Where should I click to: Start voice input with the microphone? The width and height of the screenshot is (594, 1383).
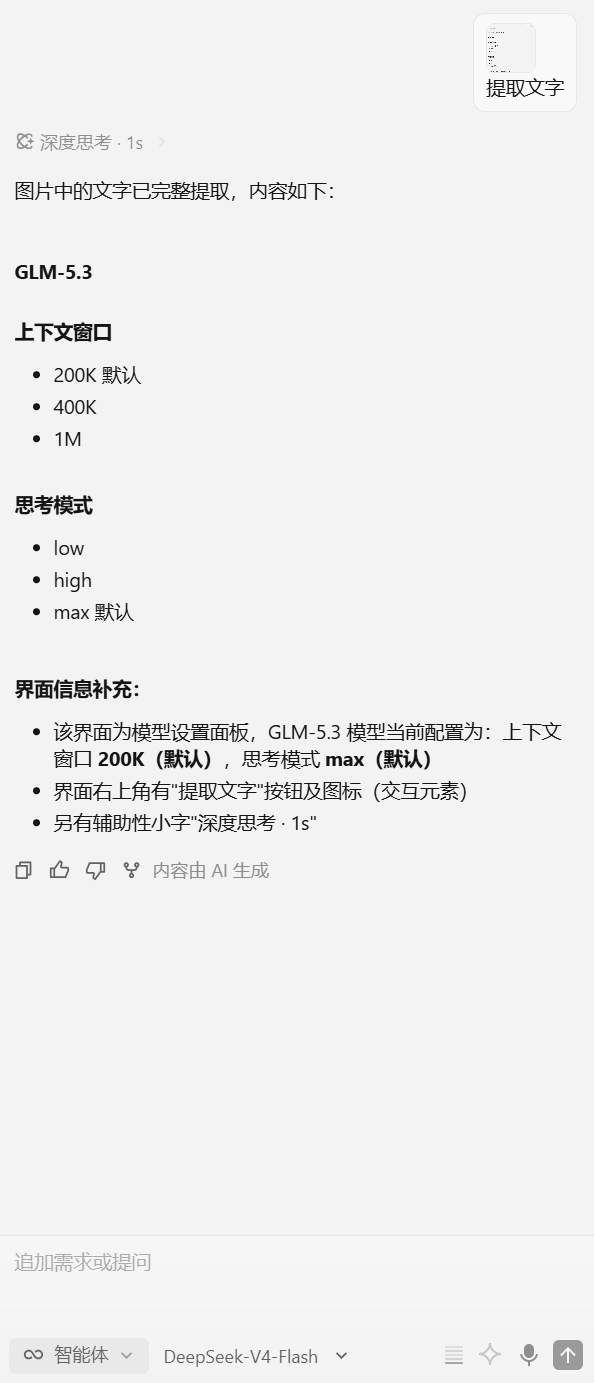529,1355
